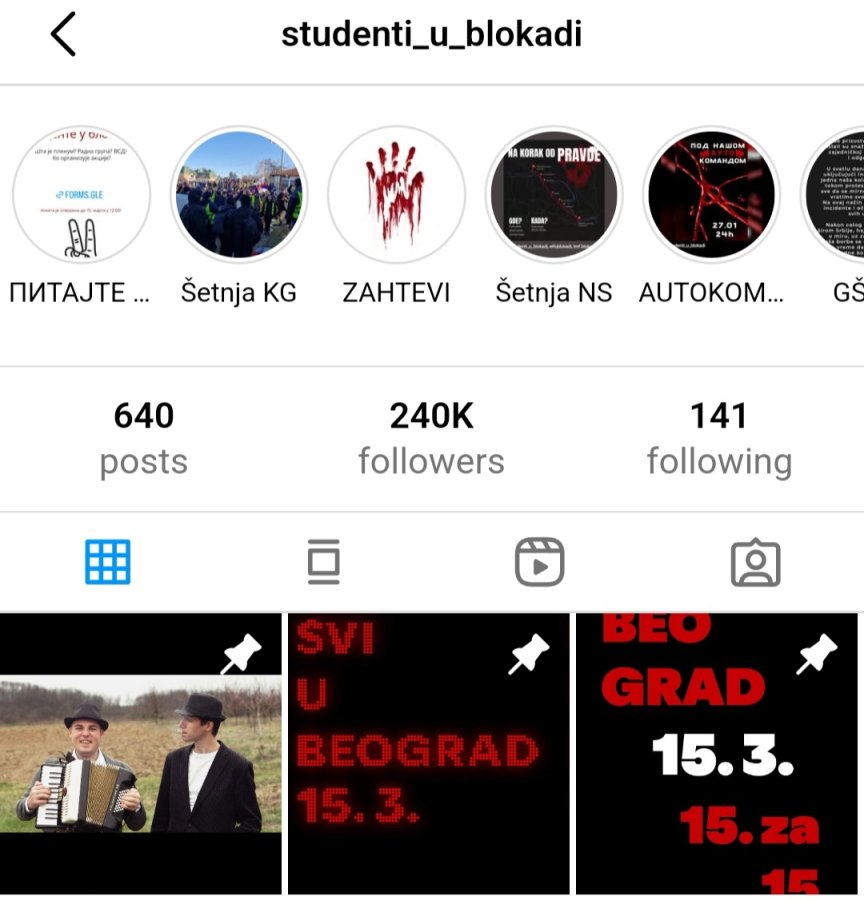Switch to the tagged photos tab

pos(755,562)
